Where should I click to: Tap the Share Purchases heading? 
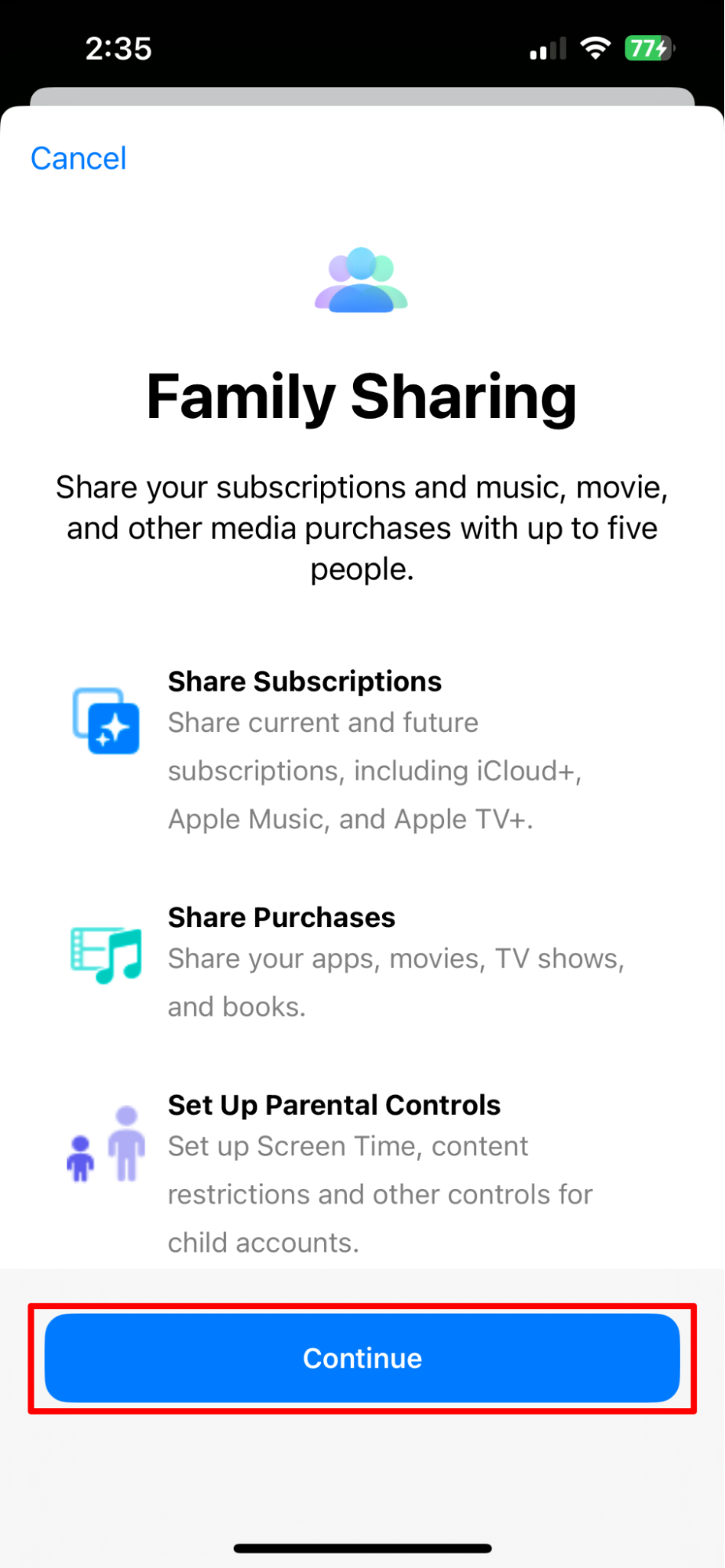coord(281,916)
